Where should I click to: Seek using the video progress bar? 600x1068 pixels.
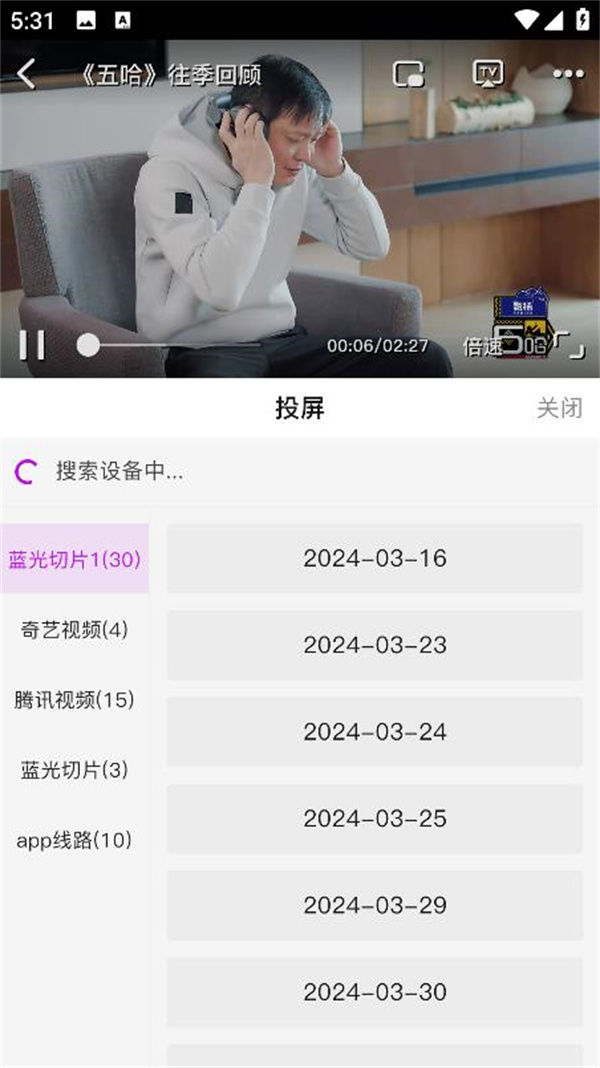click(170, 346)
